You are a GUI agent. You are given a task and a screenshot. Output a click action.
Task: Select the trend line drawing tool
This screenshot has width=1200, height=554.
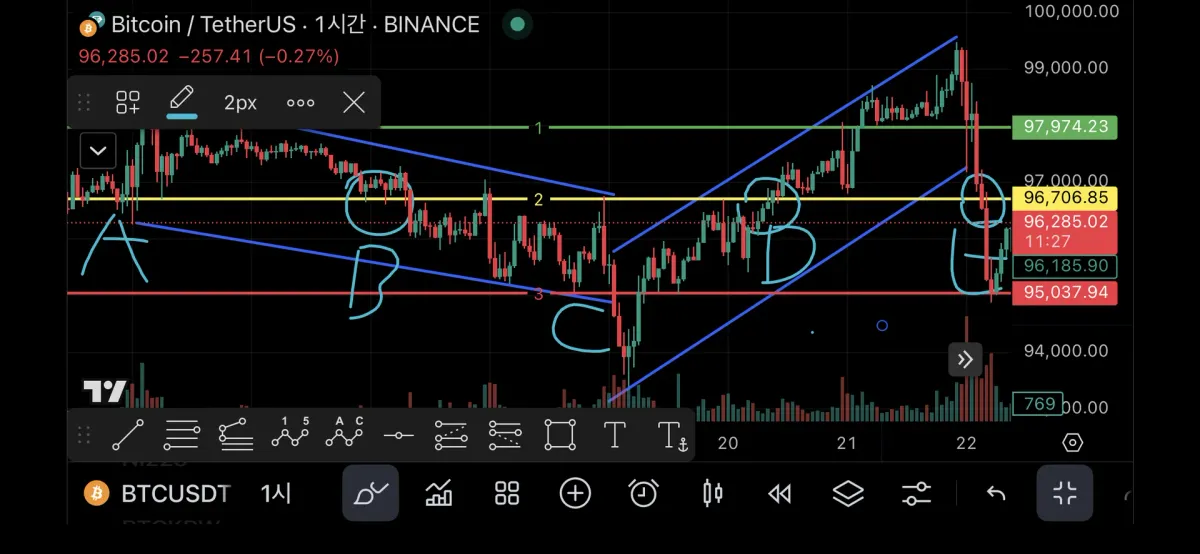[x=127, y=435]
